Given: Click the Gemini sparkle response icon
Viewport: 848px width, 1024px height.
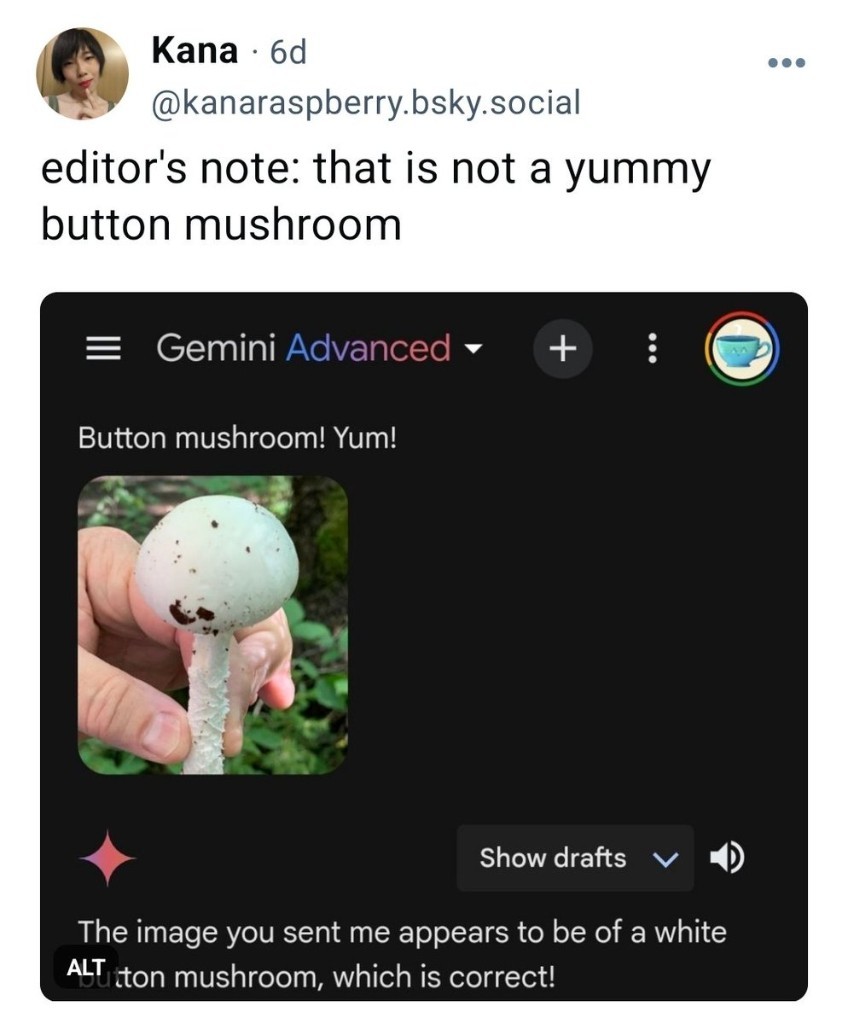Looking at the screenshot, I should (113, 857).
